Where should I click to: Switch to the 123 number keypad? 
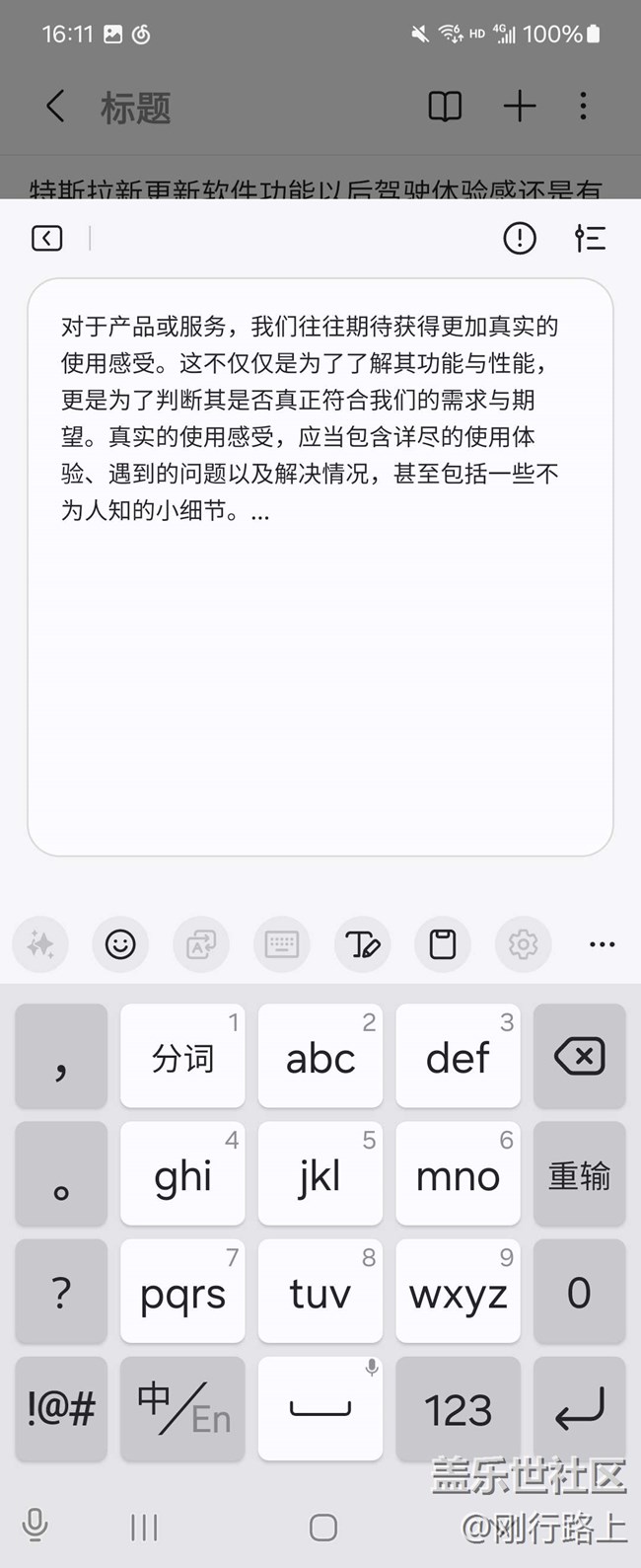pyautogui.click(x=458, y=1409)
